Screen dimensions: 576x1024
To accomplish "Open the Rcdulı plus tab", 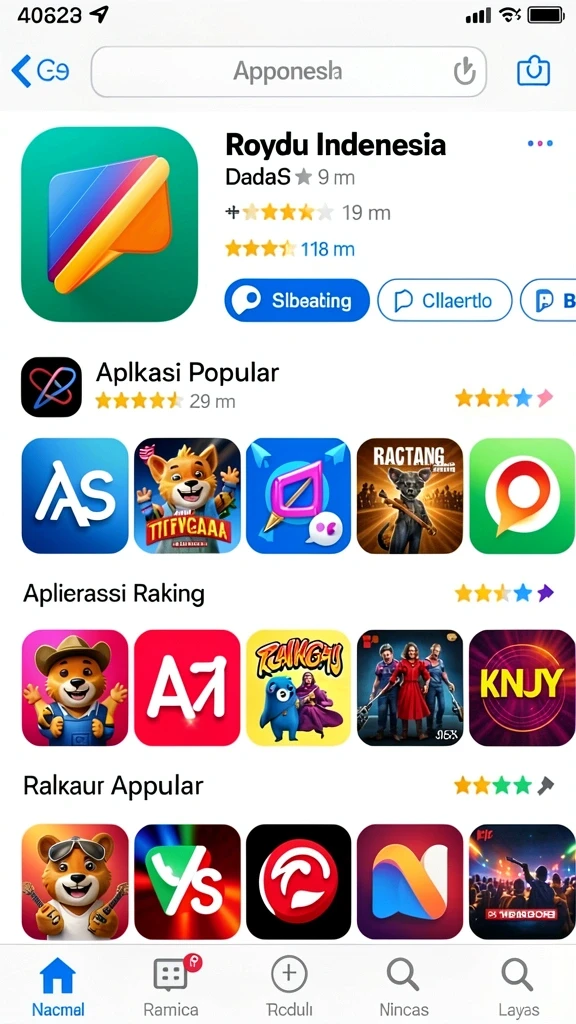I will (x=289, y=987).
